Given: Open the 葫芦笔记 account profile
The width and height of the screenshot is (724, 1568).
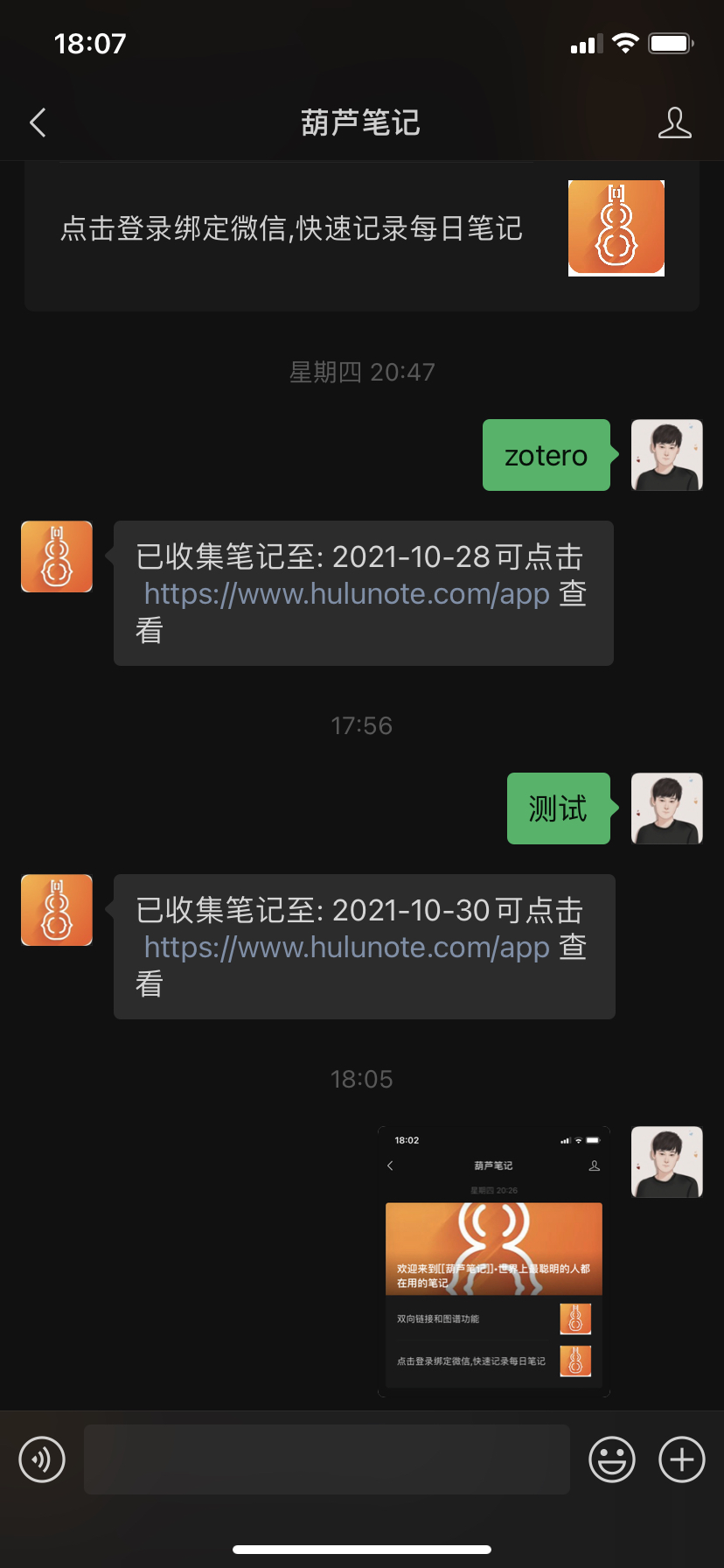Looking at the screenshot, I should pyautogui.click(x=674, y=122).
